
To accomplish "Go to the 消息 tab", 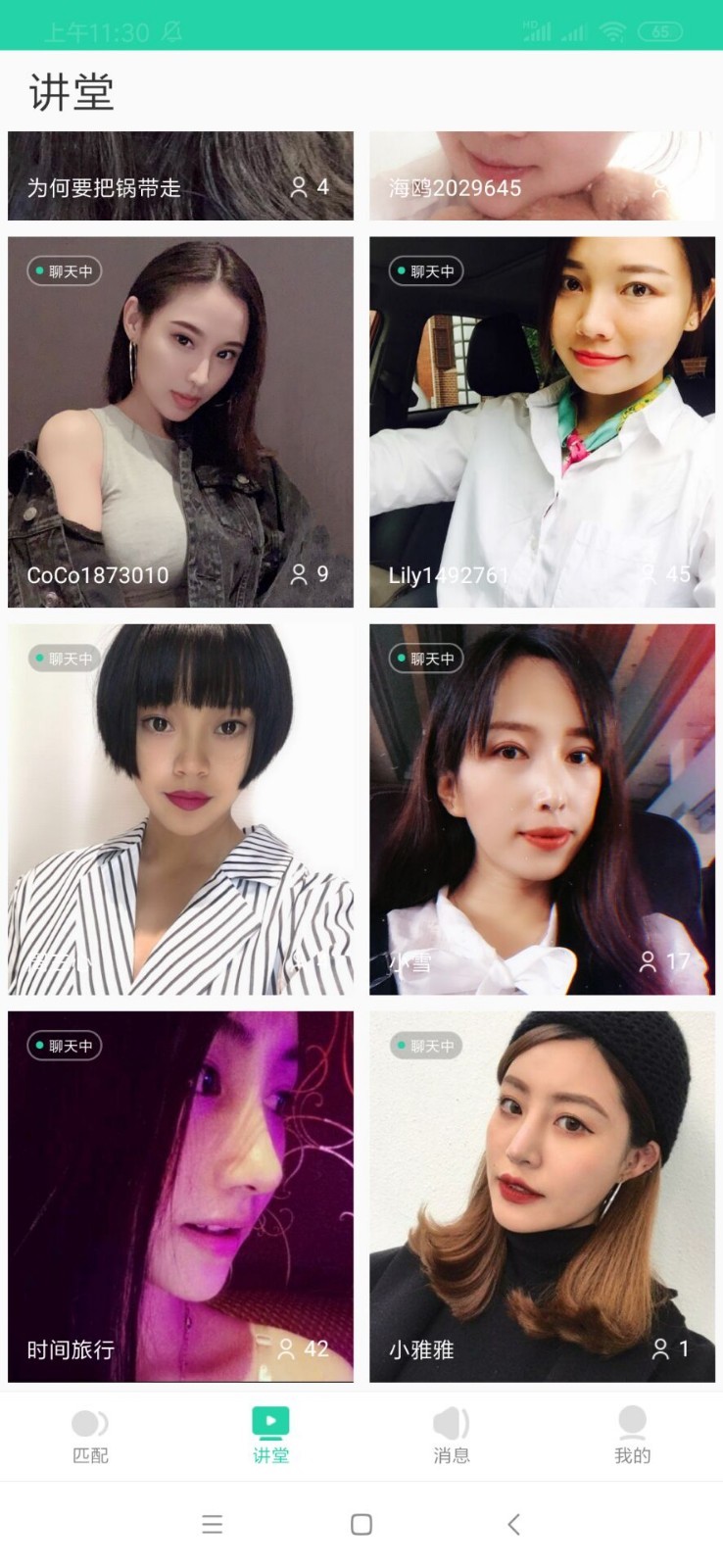I will click(x=452, y=1436).
